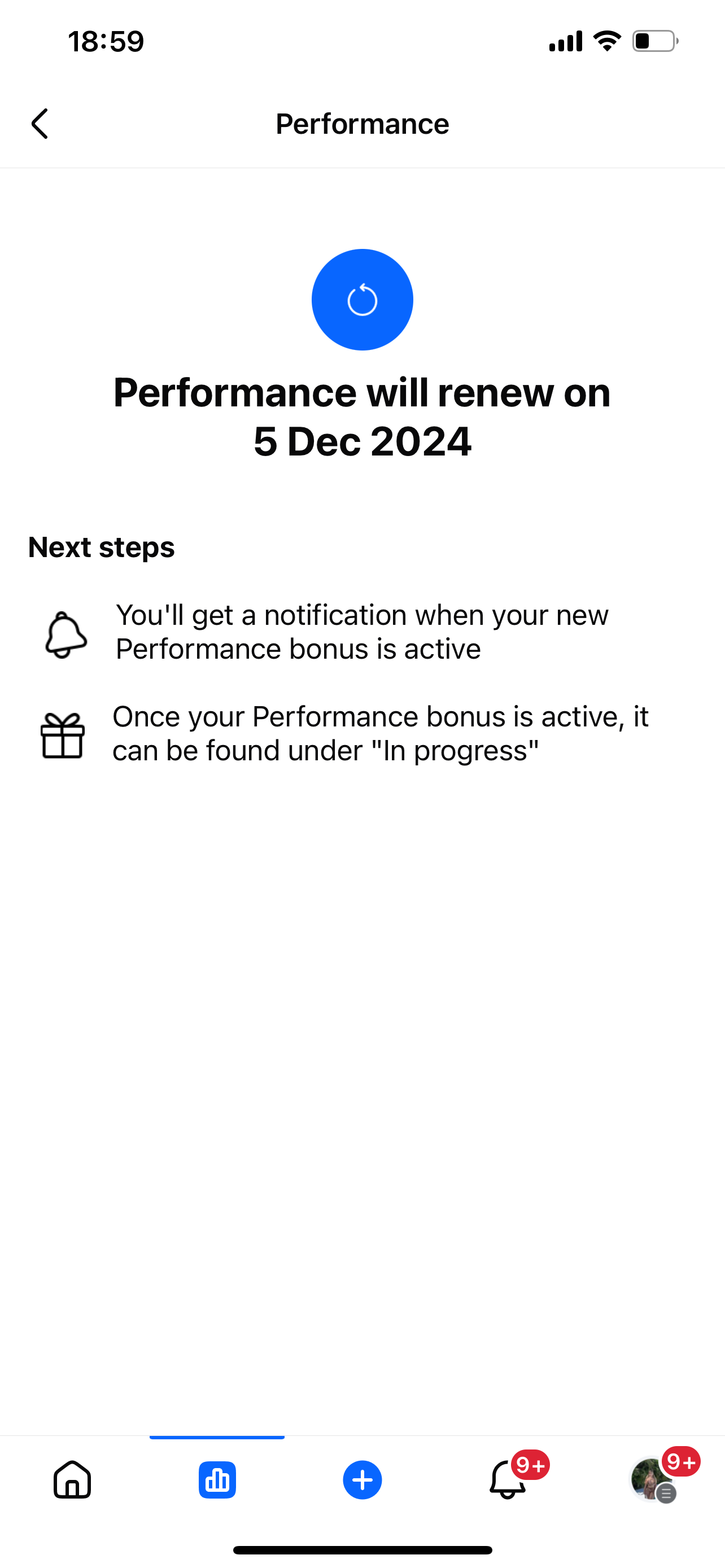Image resolution: width=725 pixels, height=1568 pixels.
Task: Create new post with plus button
Action: point(362,1480)
